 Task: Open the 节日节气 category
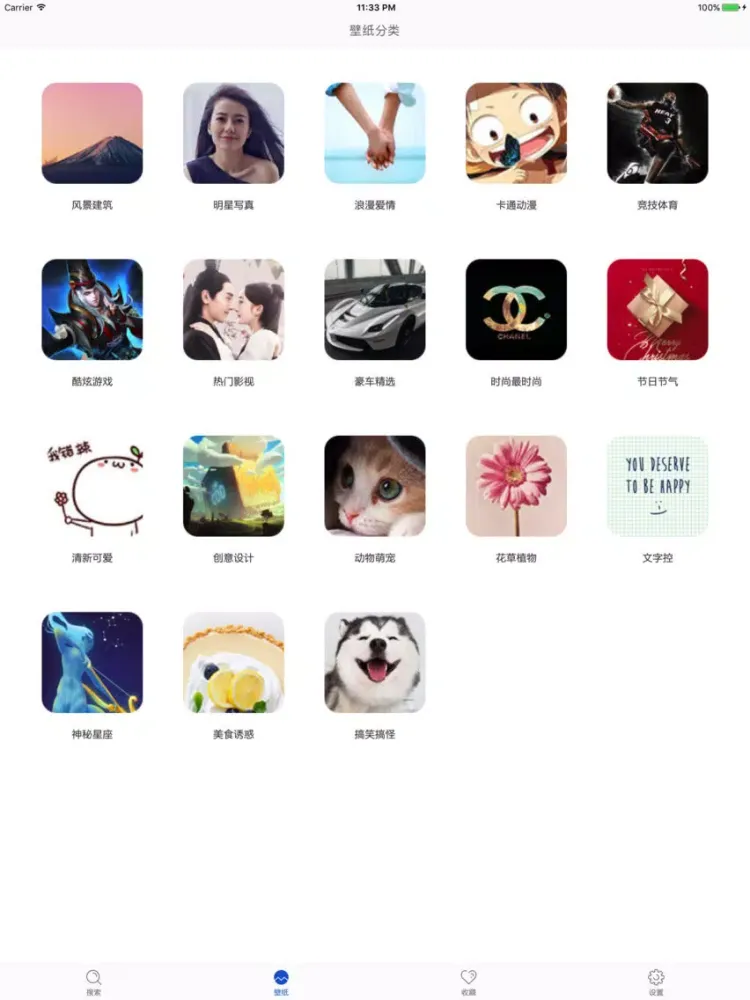[x=657, y=310]
